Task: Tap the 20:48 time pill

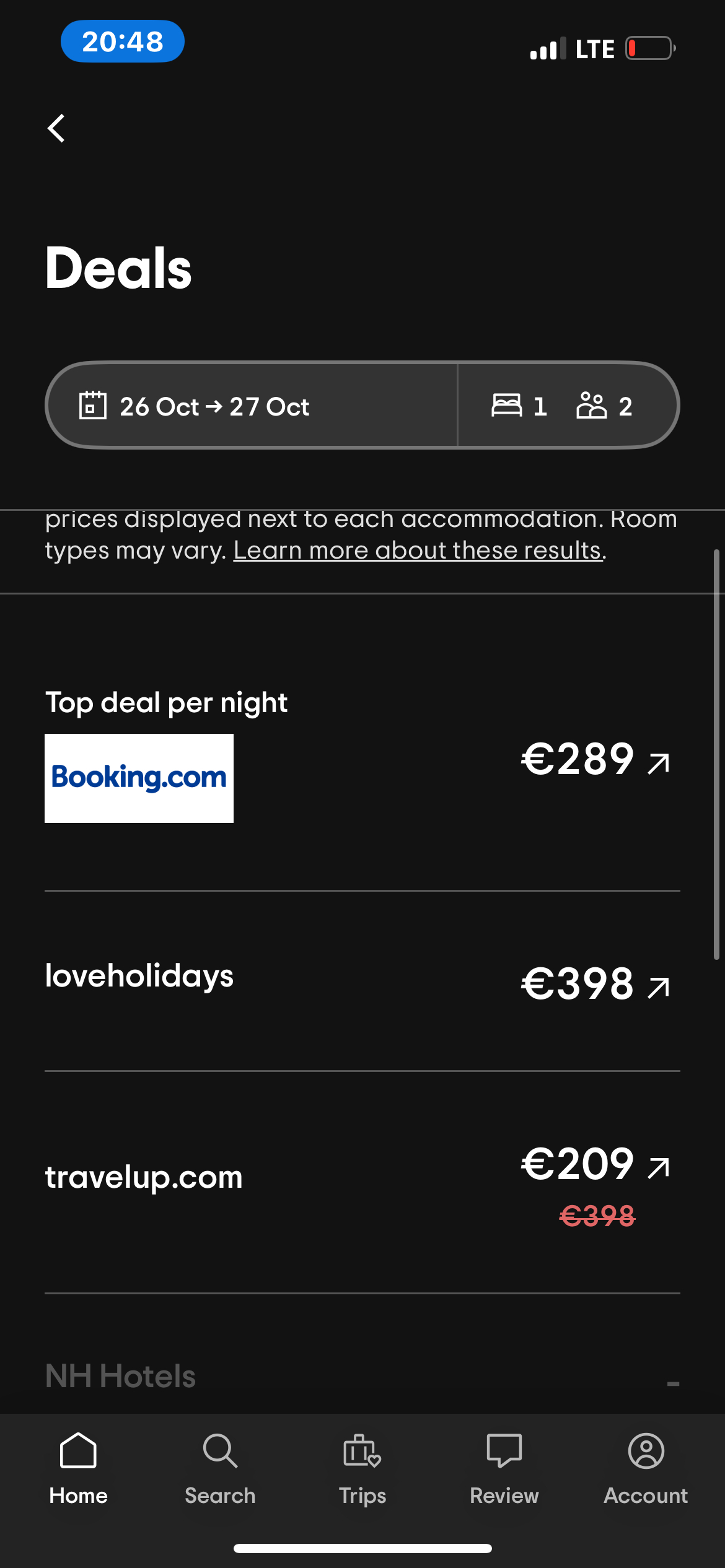Action: (x=122, y=41)
